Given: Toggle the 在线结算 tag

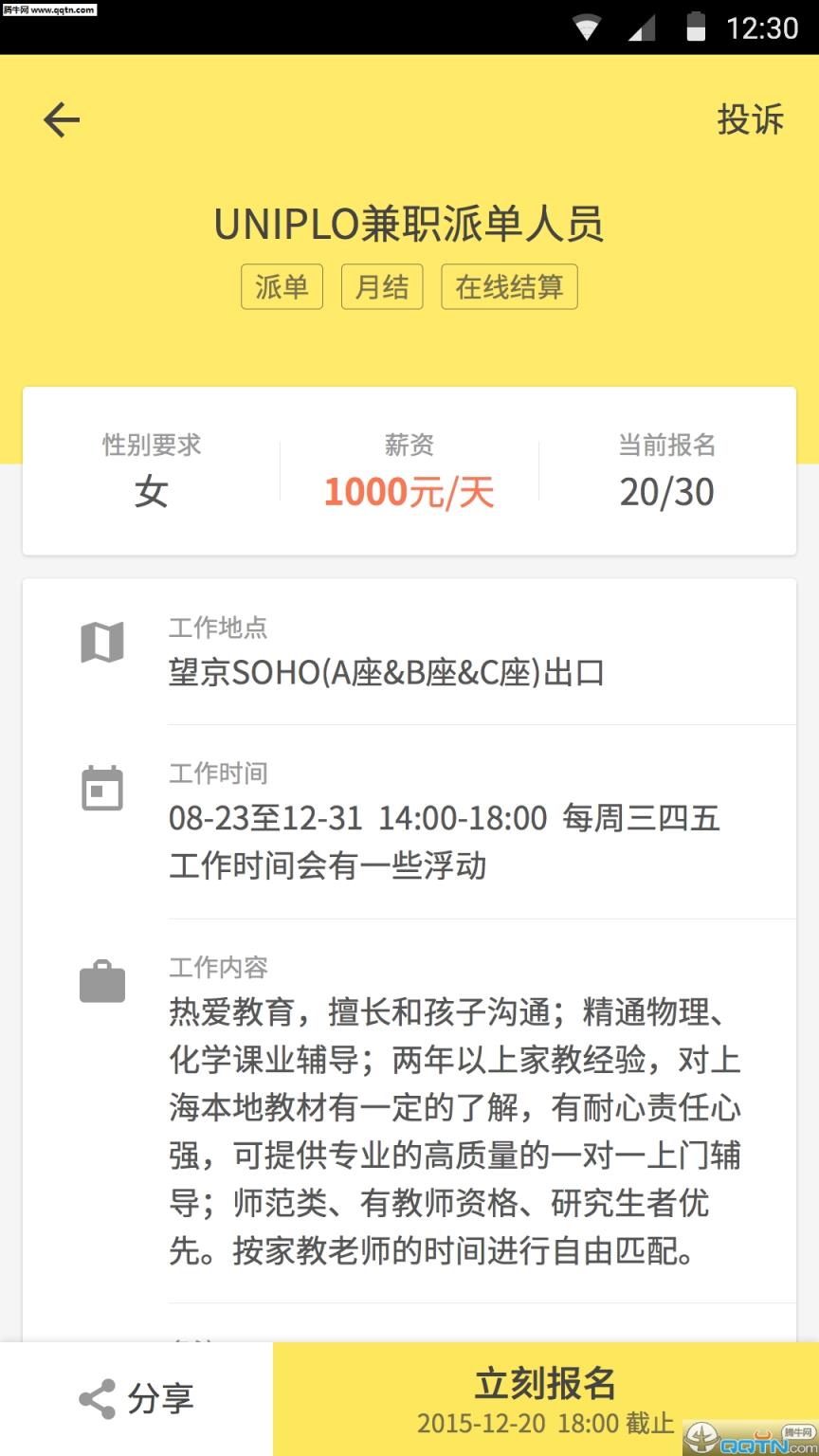Looking at the screenshot, I should (508, 286).
